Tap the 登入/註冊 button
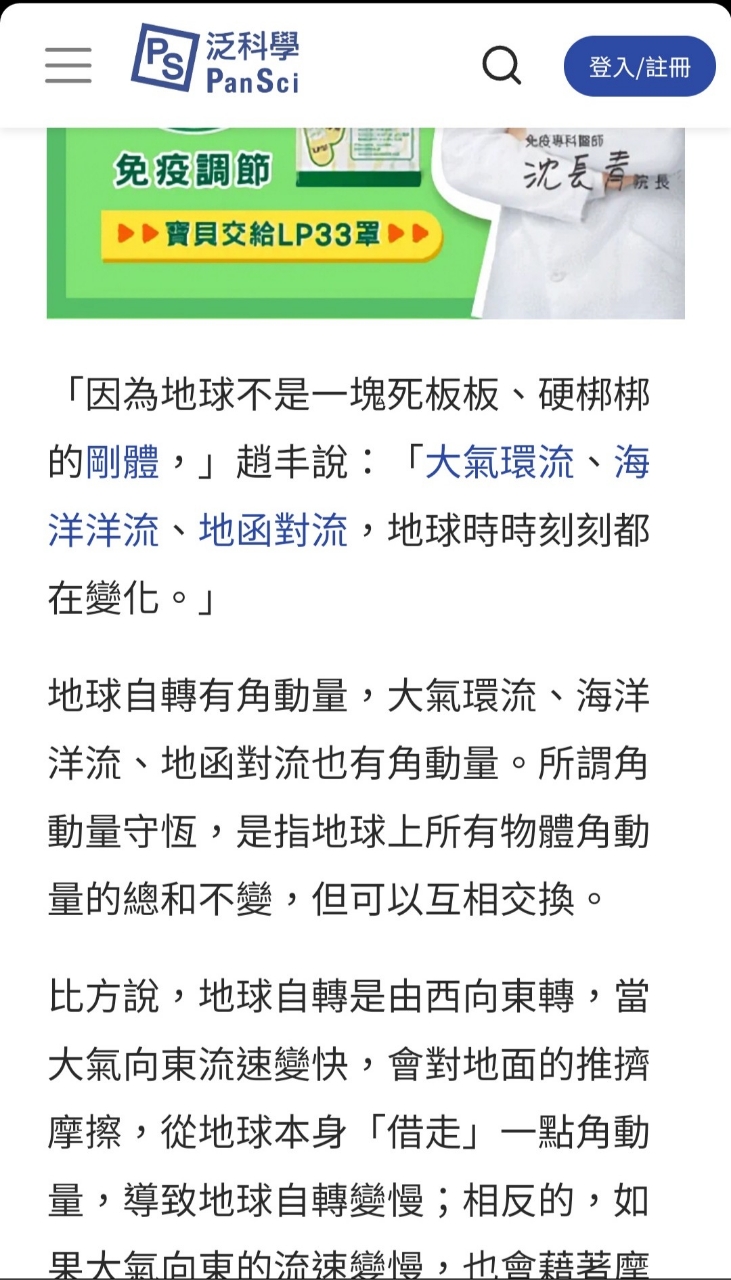The width and height of the screenshot is (731, 1280). [x=639, y=67]
